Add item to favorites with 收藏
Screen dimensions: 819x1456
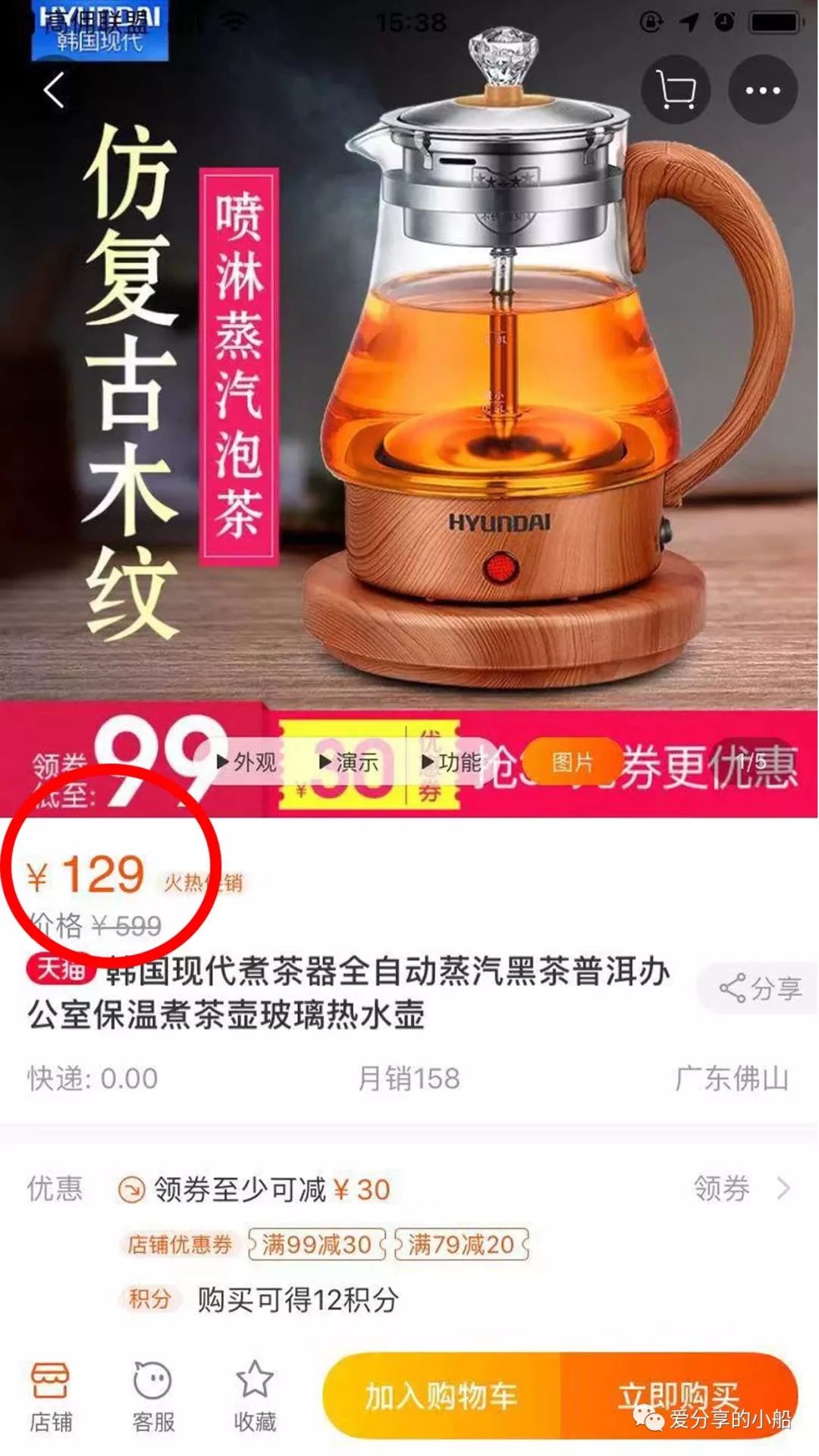tap(255, 1397)
